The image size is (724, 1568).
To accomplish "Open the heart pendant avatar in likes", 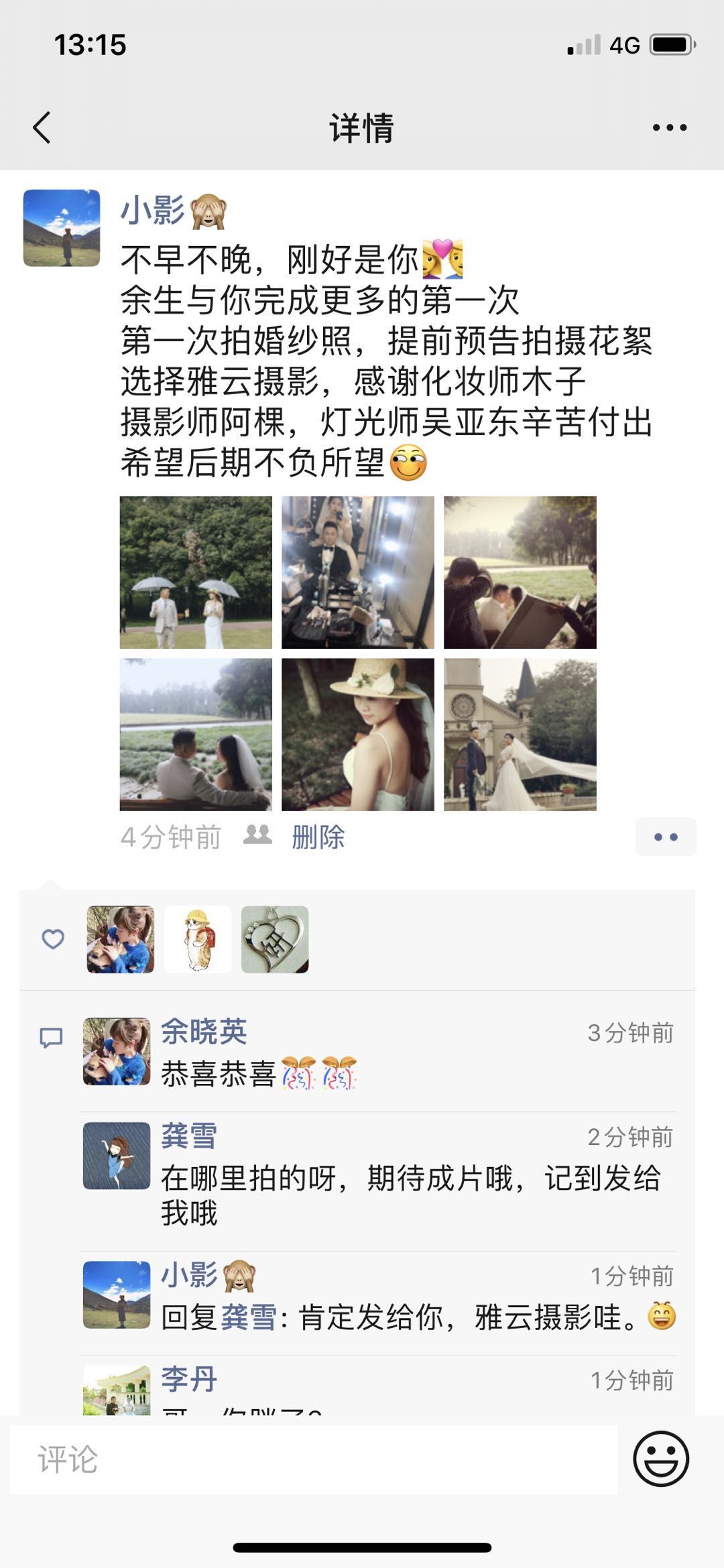I will click(x=275, y=940).
